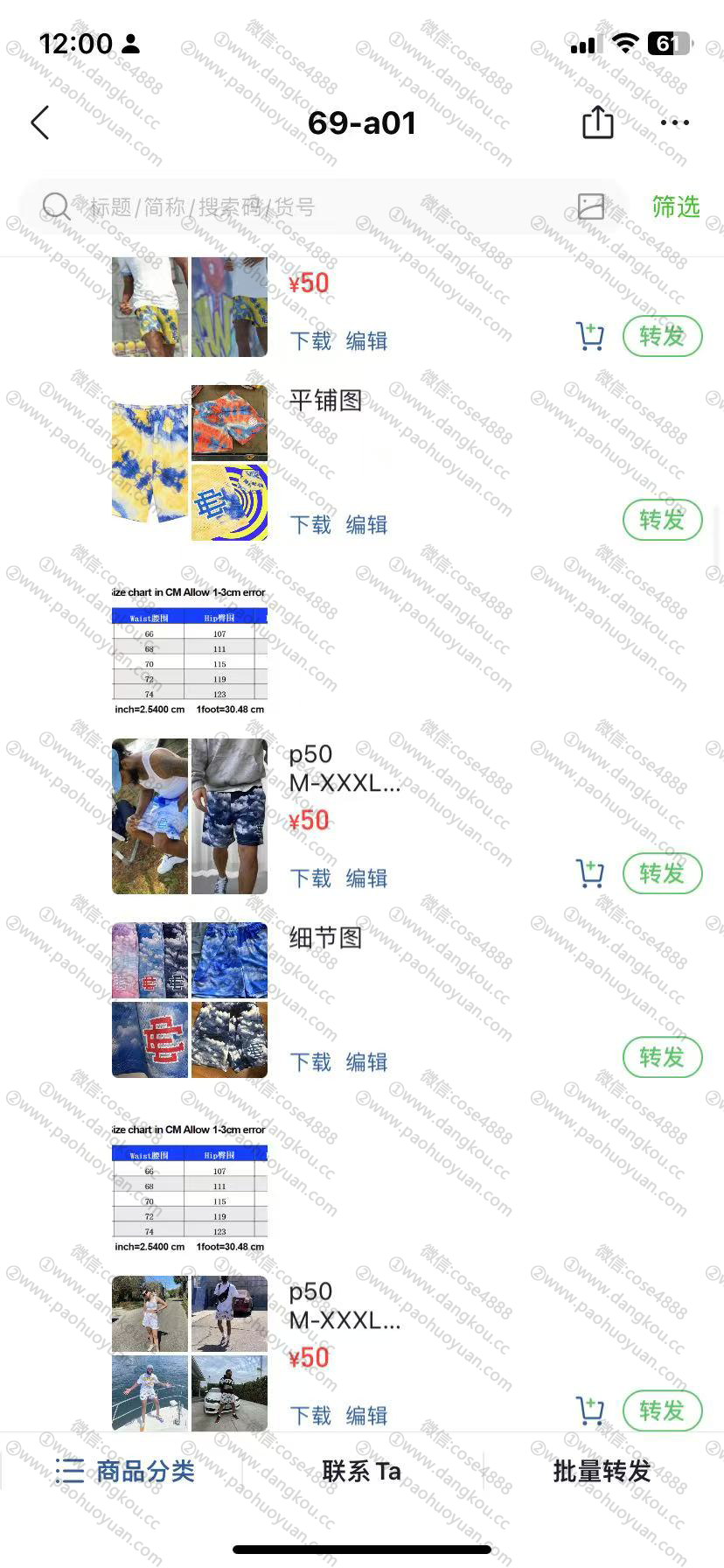Open the three-dot overflow menu

pyautogui.click(x=675, y=122)
